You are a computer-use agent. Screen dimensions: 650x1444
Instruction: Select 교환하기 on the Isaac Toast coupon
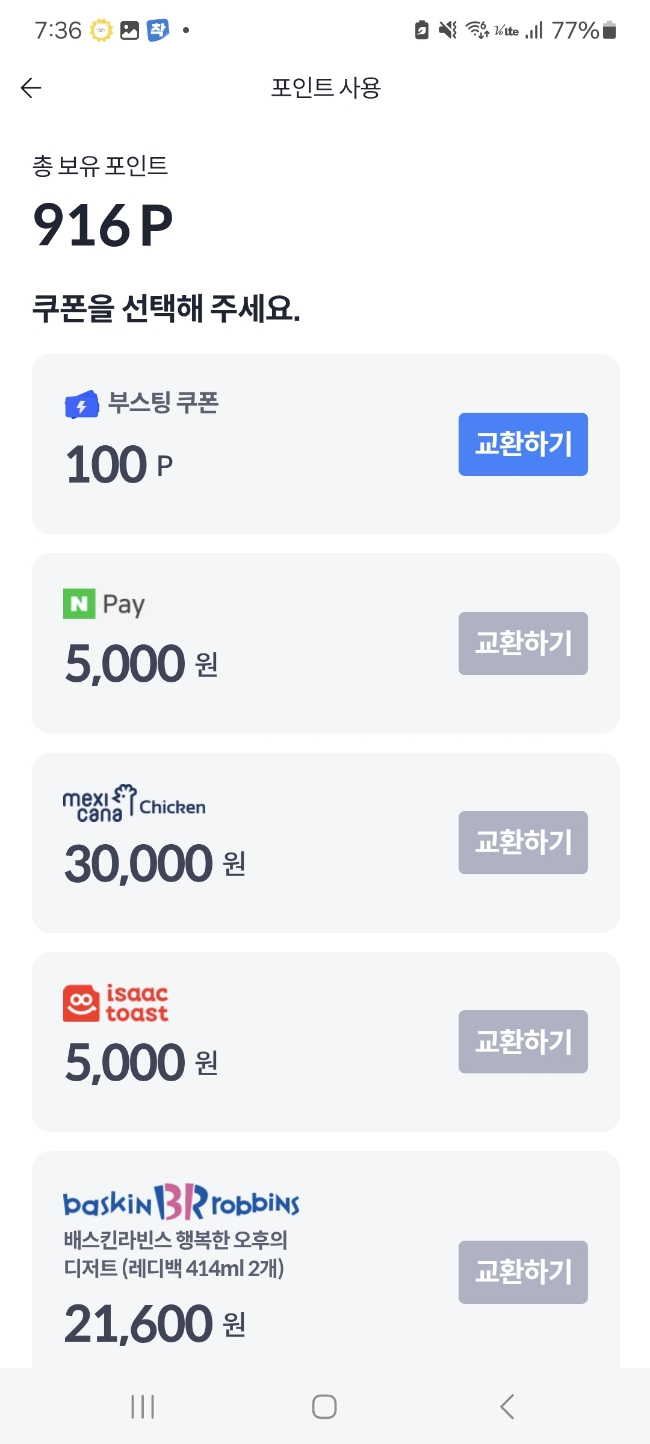point(523,1041)
